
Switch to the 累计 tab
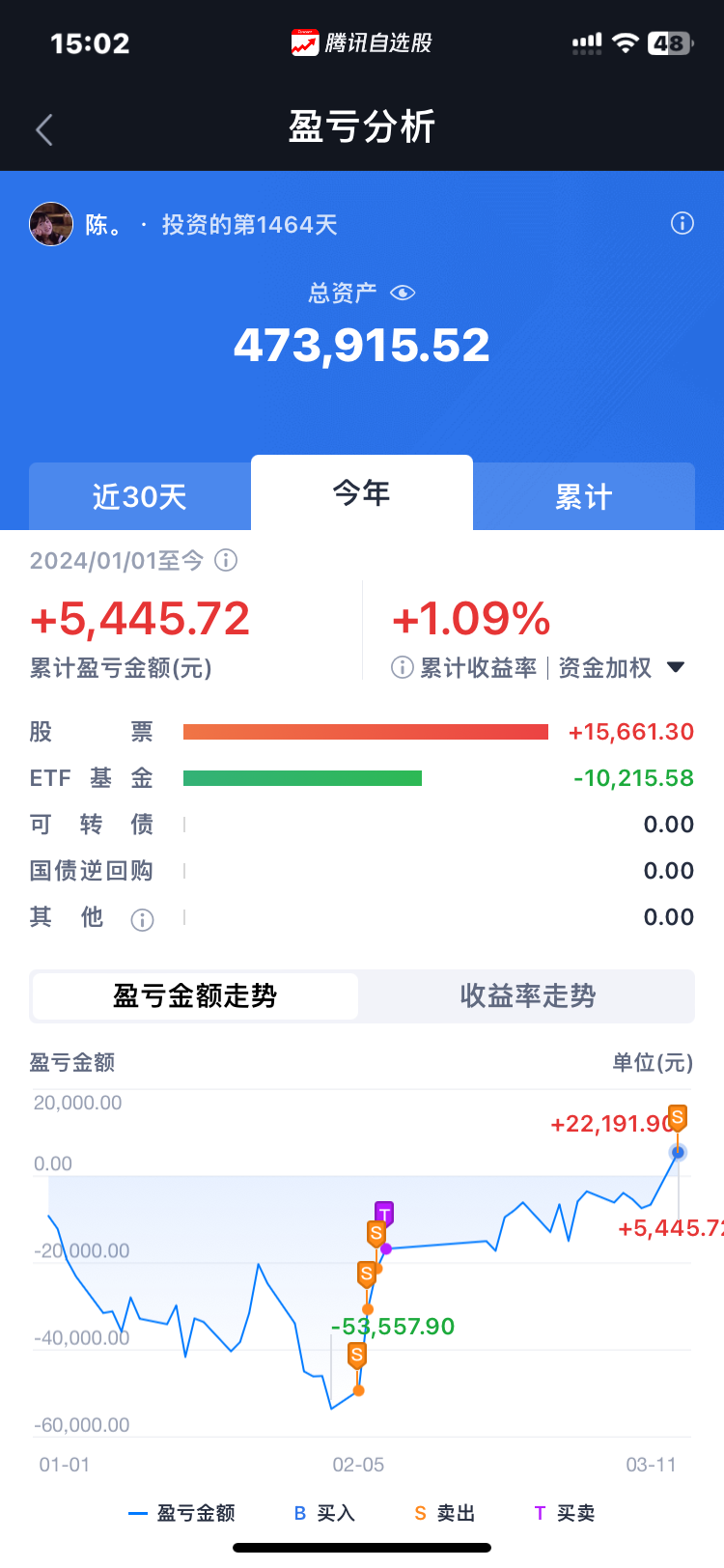coord(584,496)
